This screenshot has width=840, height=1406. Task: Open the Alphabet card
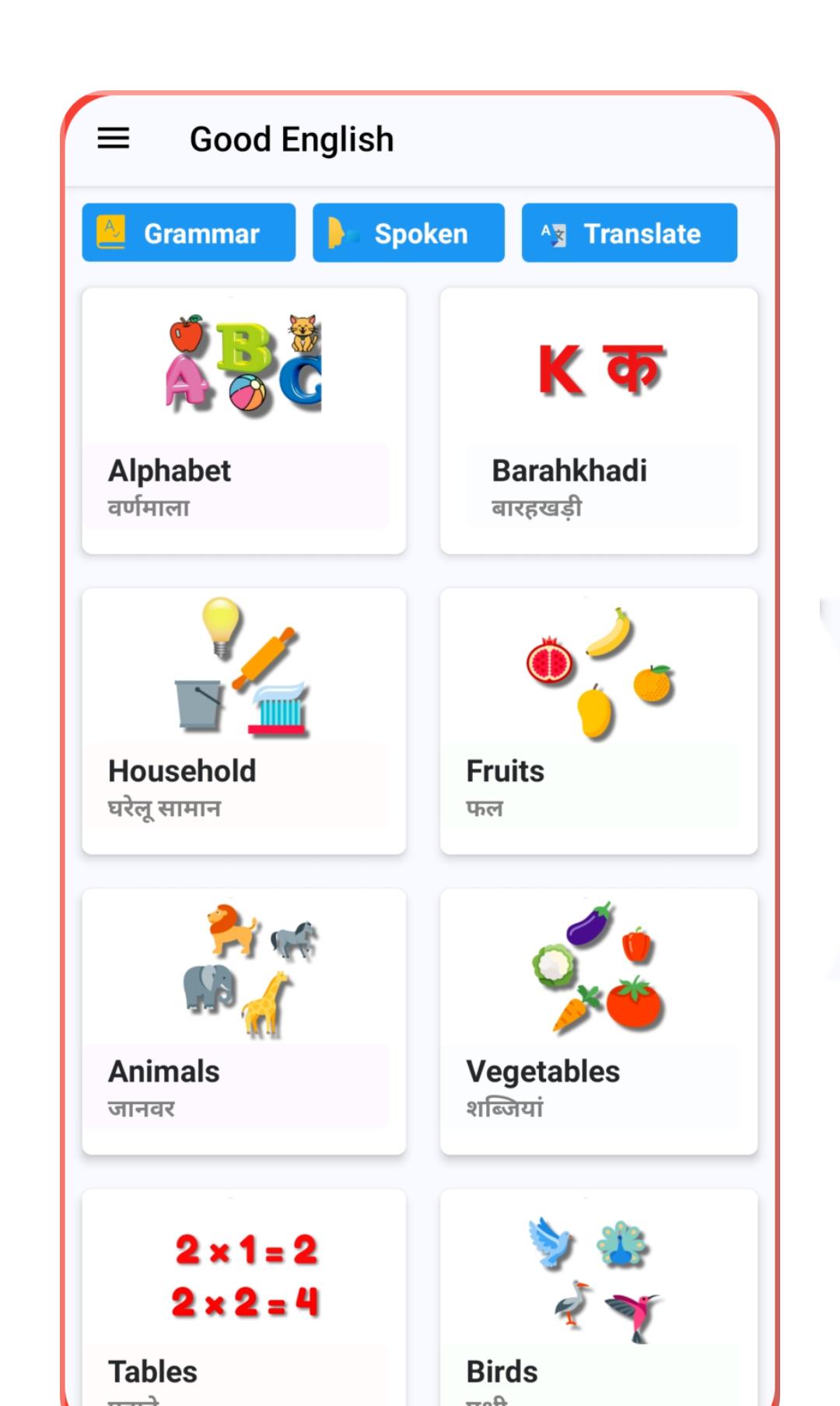tap(243, 421)
